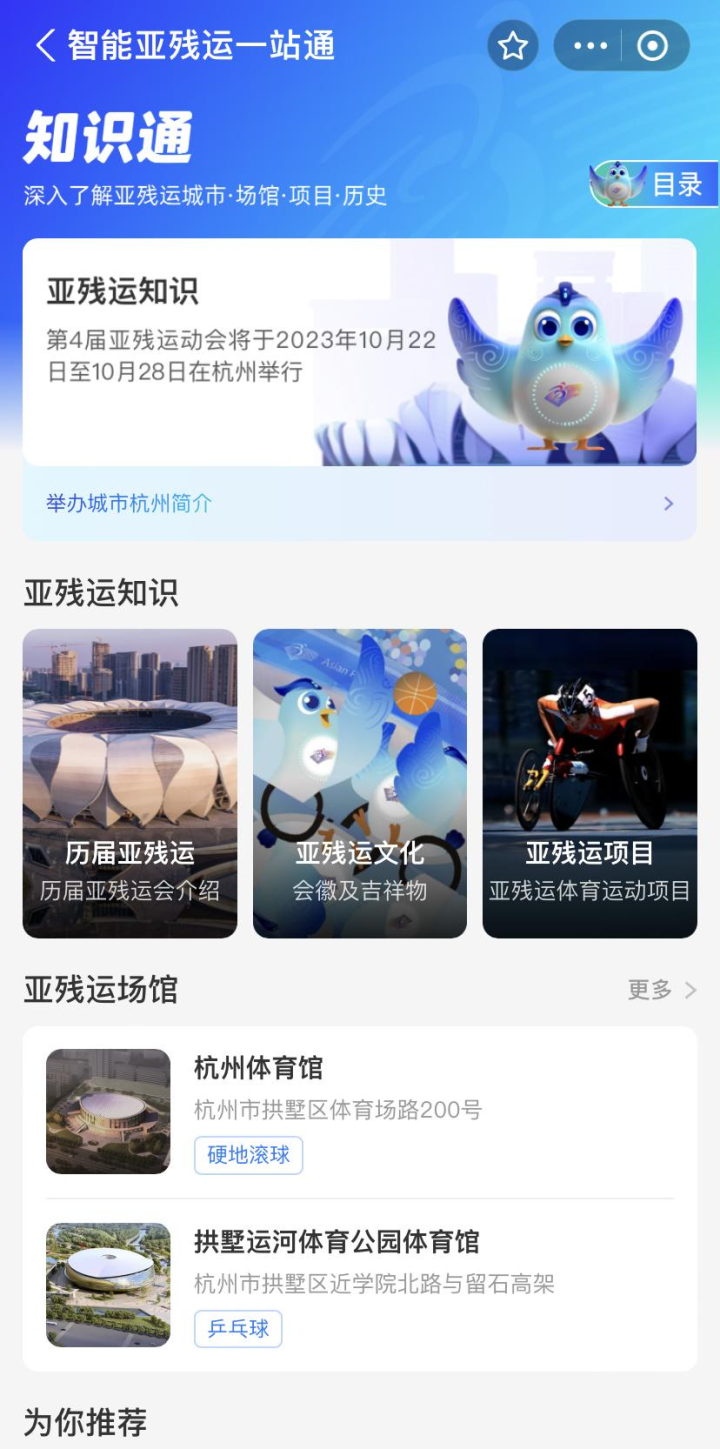
Task: View 亚残运文化 emblem and mascot card
Action: tap(360, 783)
